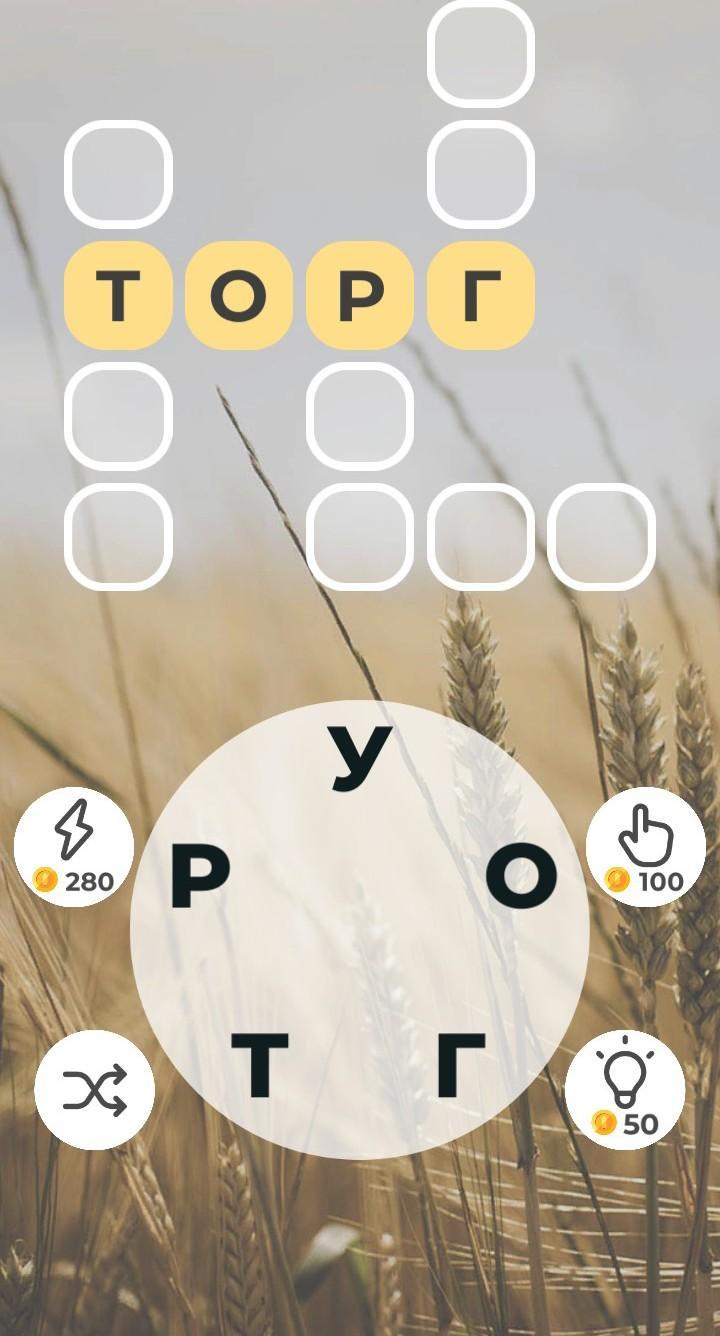Select letter Т in the letter wheel

260,1066
